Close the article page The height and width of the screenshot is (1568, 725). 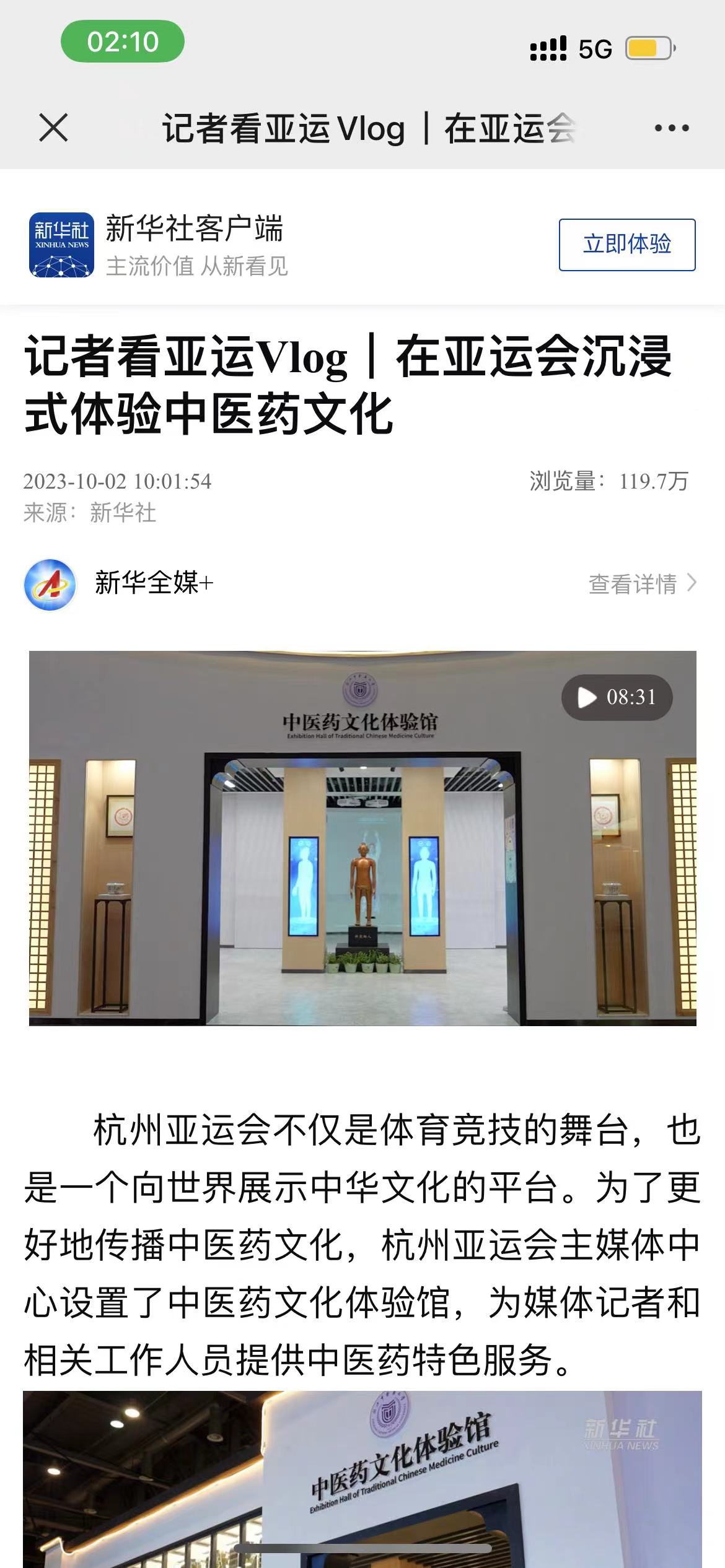click(x=53, y=129)
